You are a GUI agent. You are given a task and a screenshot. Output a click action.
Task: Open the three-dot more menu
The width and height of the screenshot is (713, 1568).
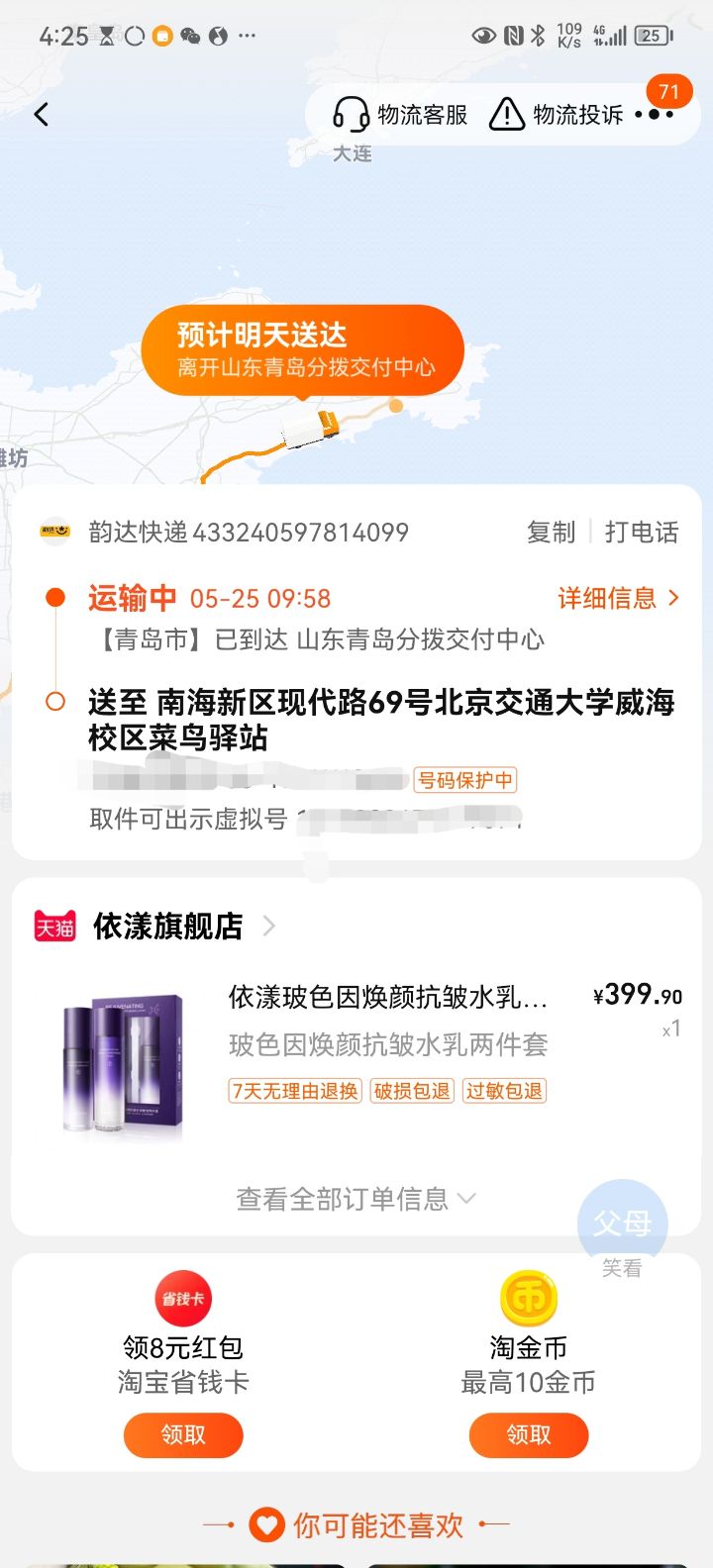(x=655, y=115)
